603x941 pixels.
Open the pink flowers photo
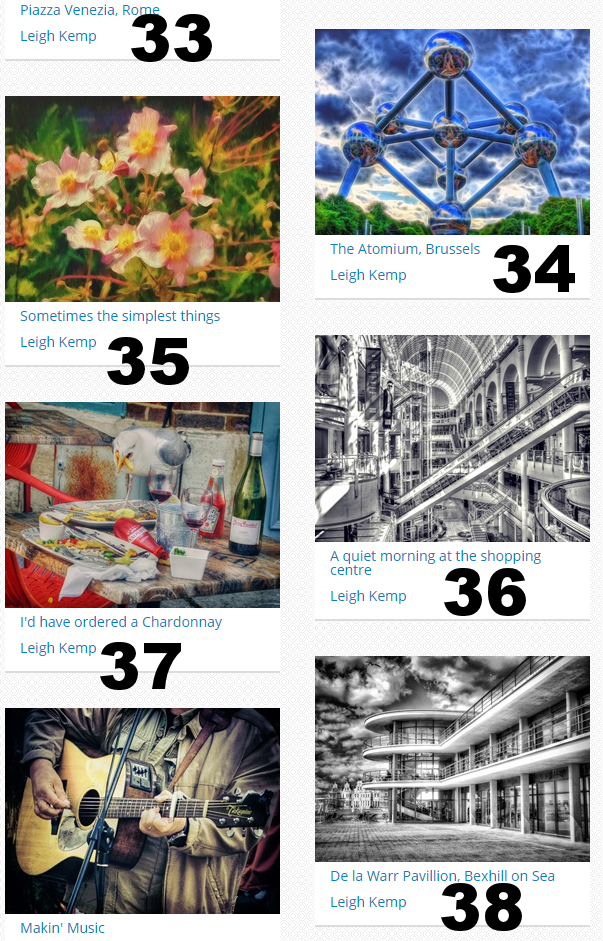(142, 199)
